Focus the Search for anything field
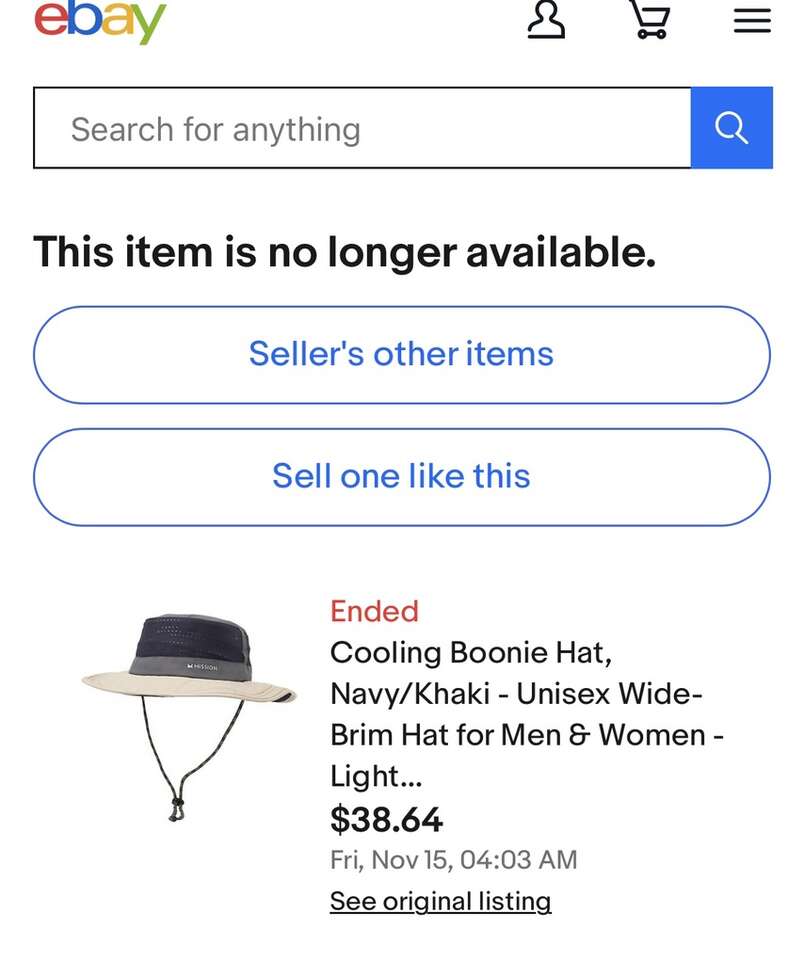Image resolution: width=804 pixels, height=960 pixels. 362,129
